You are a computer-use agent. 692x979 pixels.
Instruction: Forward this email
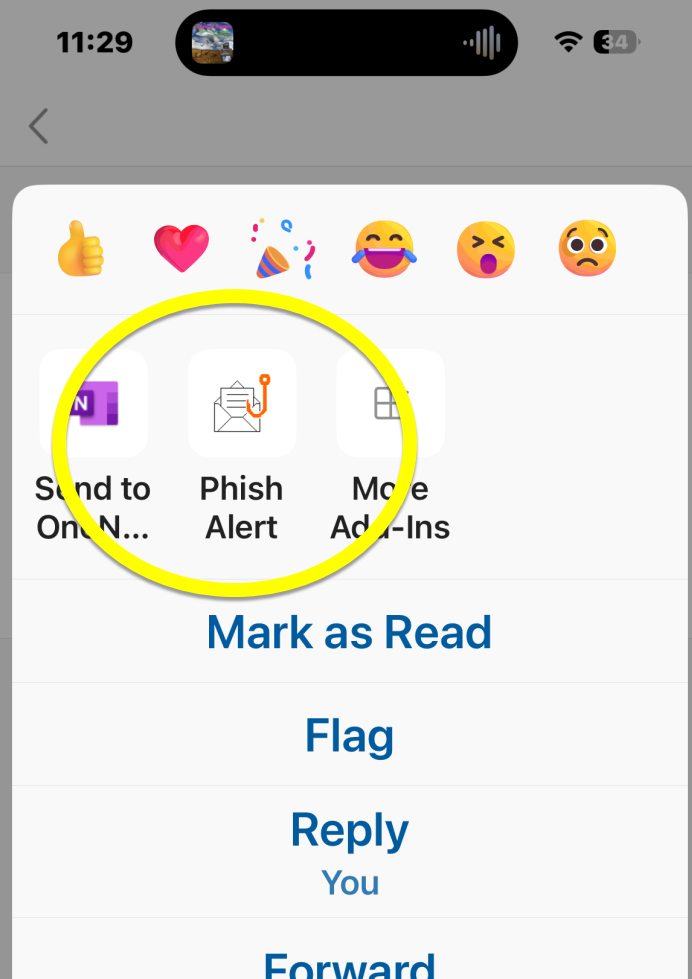[349, 964]
